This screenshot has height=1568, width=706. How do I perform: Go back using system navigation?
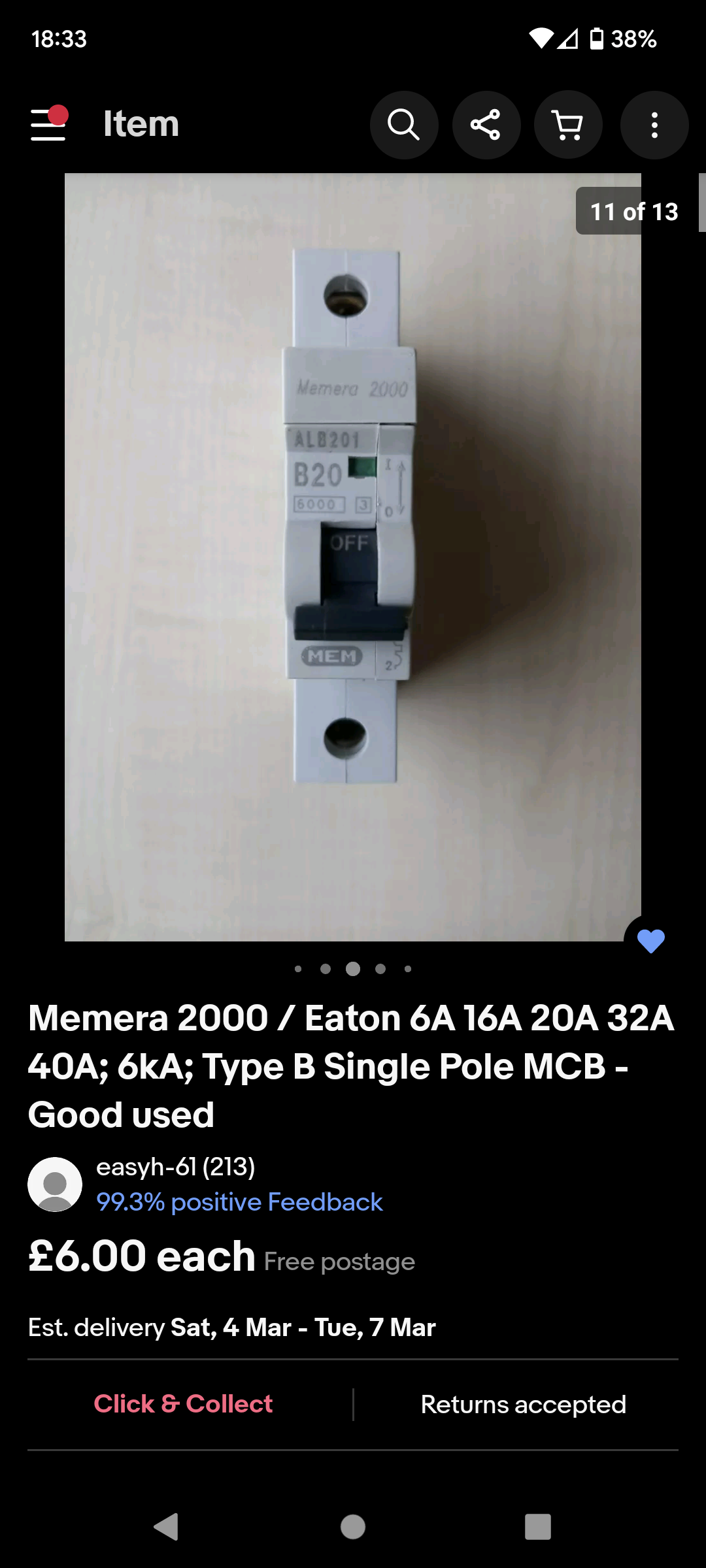[x=166, y=1527]
